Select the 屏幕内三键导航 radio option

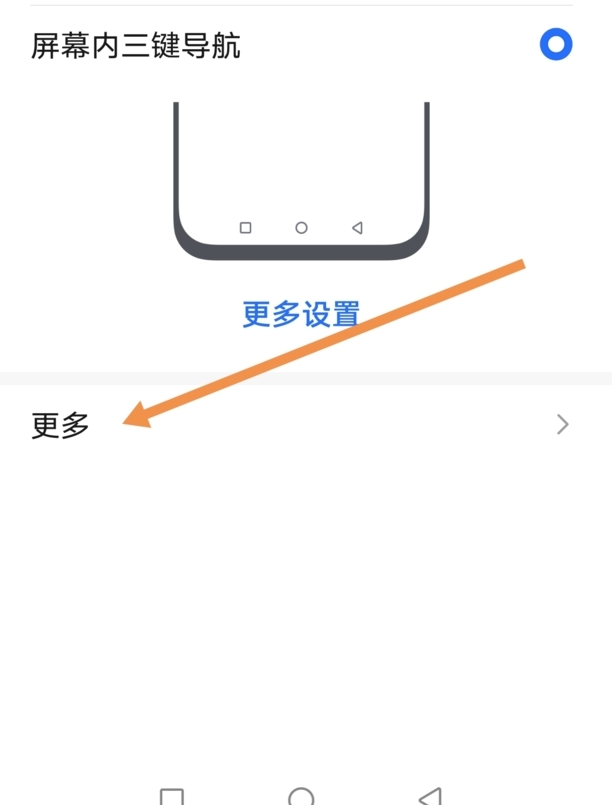point(555,45)
